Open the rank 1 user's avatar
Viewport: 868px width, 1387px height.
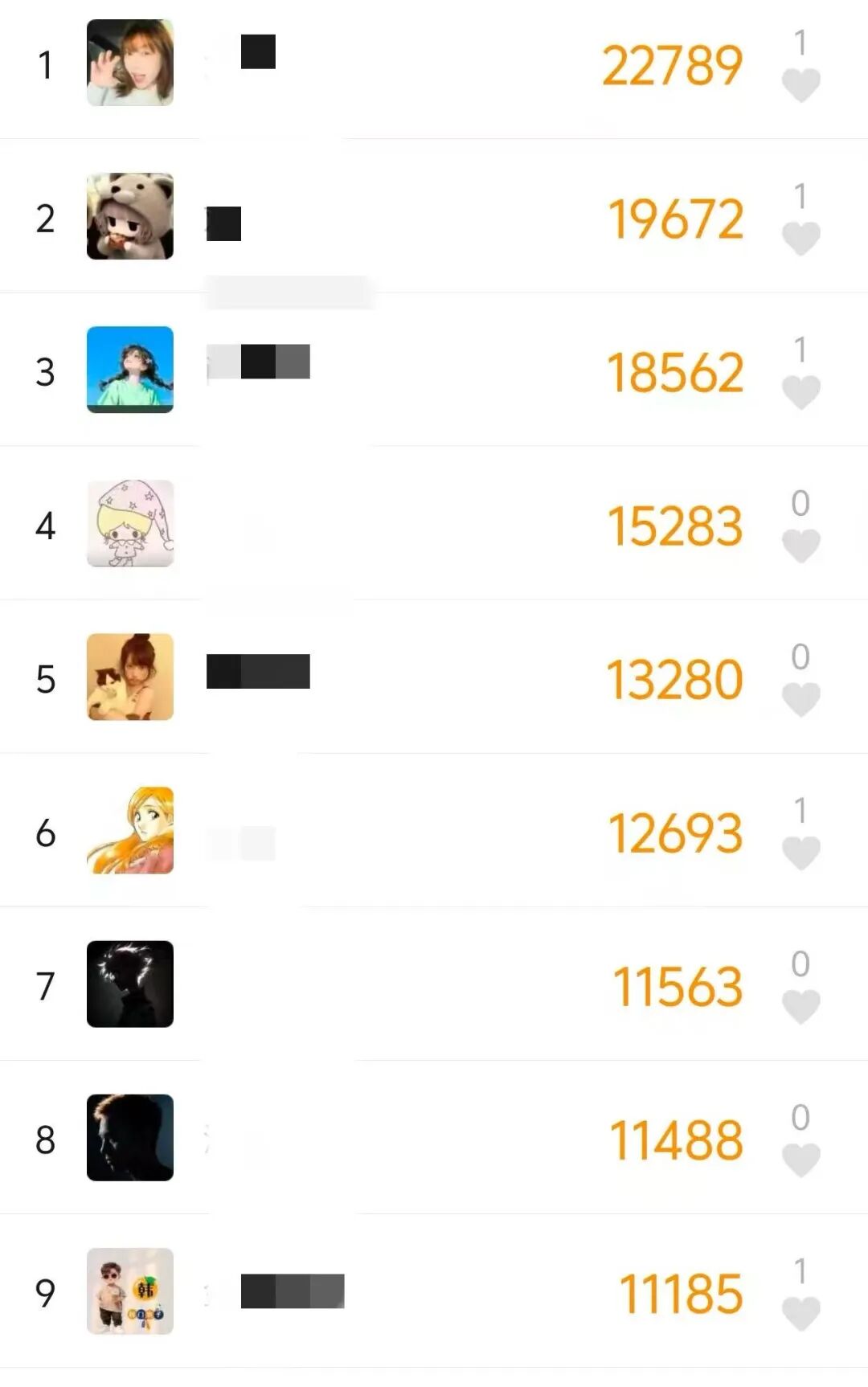click(130, 63)
